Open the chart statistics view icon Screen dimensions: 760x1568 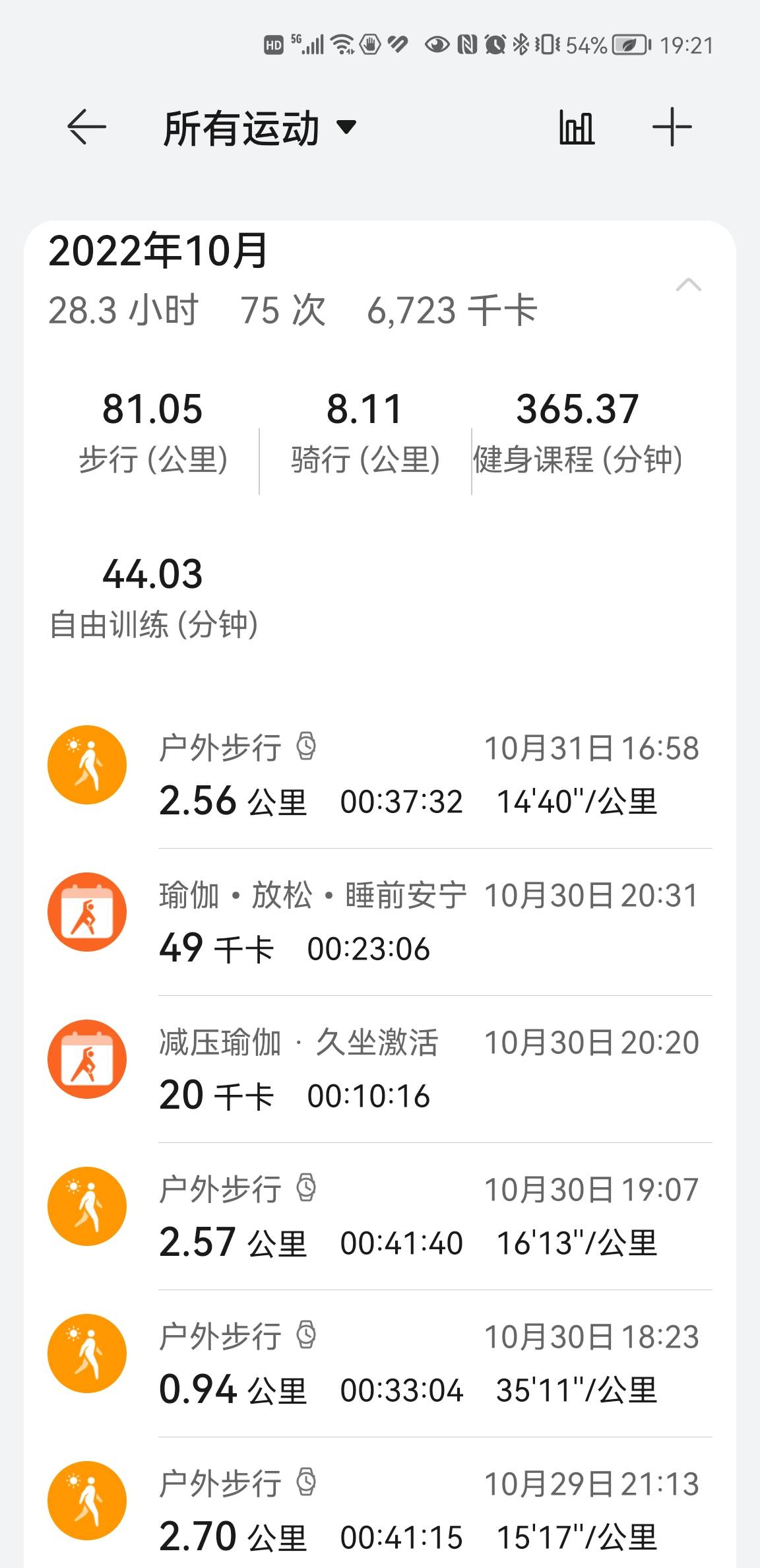coord(577,128)
